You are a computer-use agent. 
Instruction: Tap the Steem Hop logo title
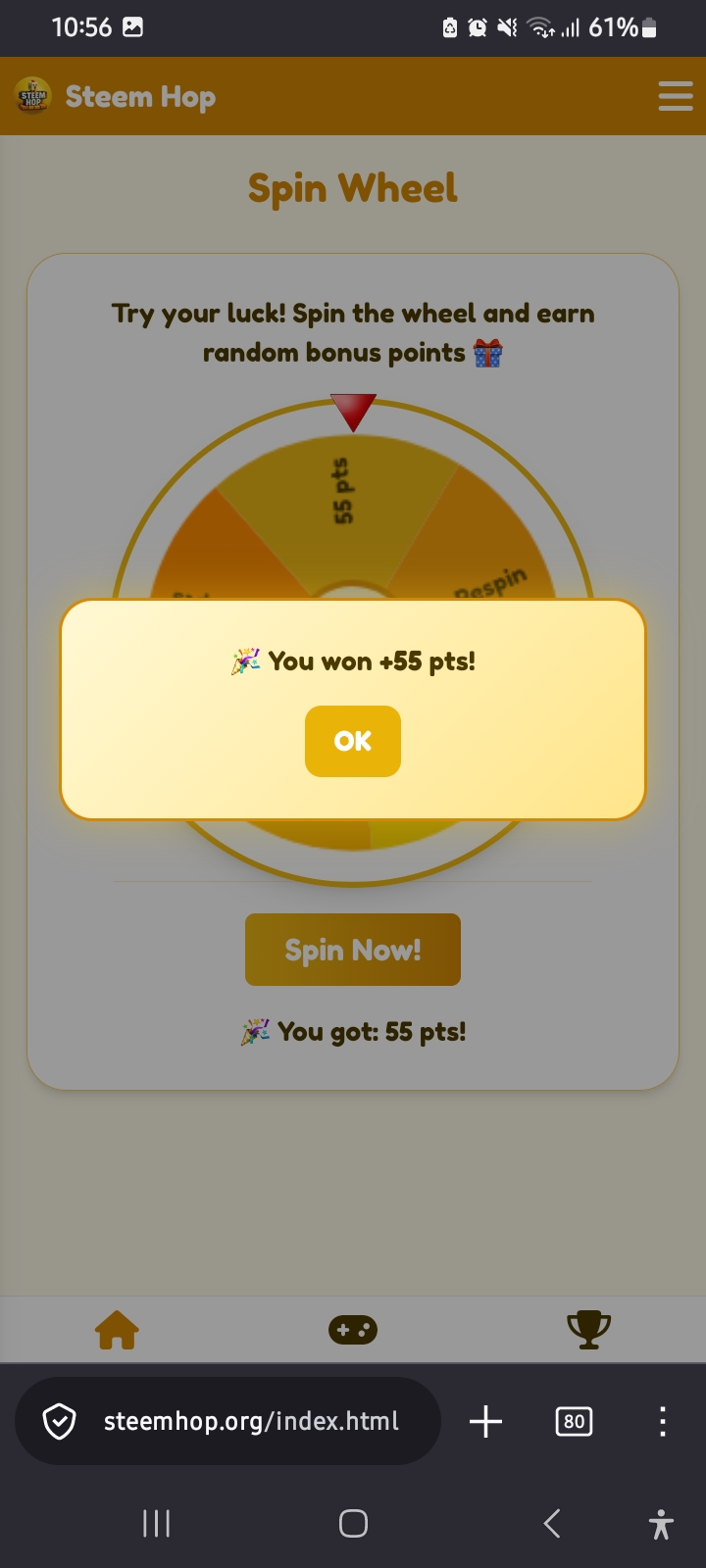tap(116, 96)
